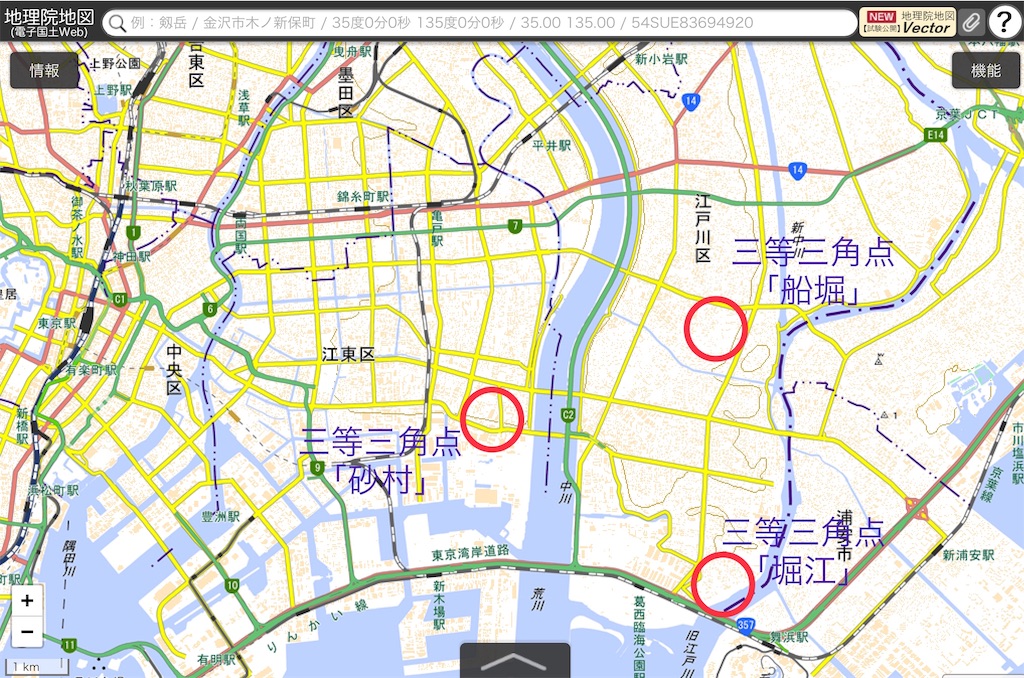
Task: Switch to the 地理院地図 Vector trial version
Action: (907, 22)
